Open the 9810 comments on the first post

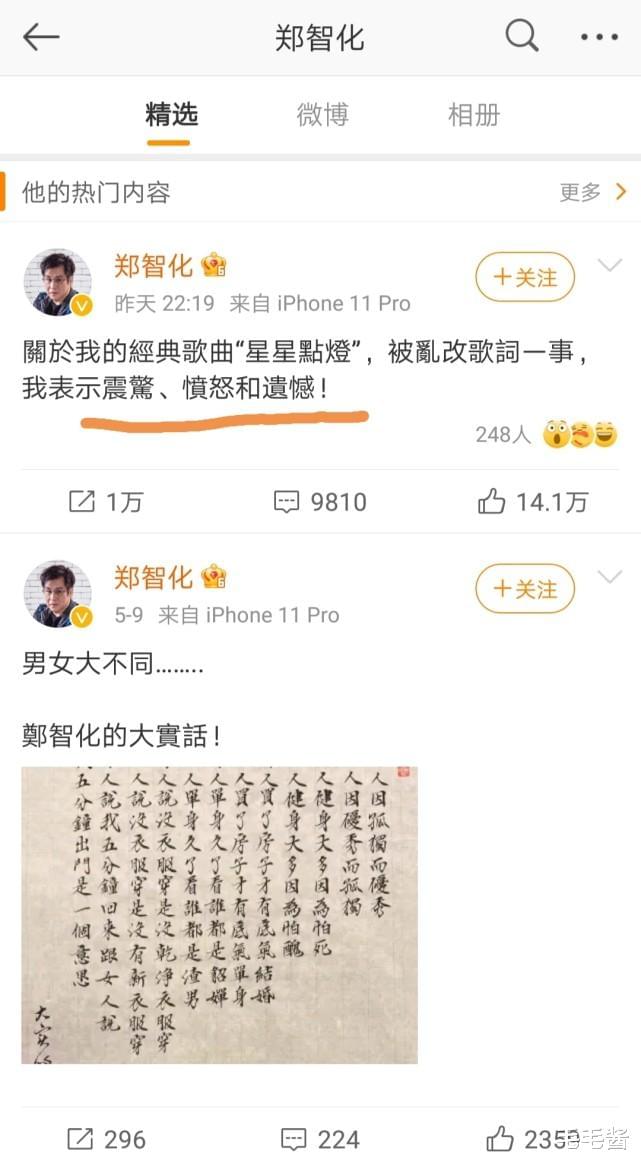(x=321, y=502)
